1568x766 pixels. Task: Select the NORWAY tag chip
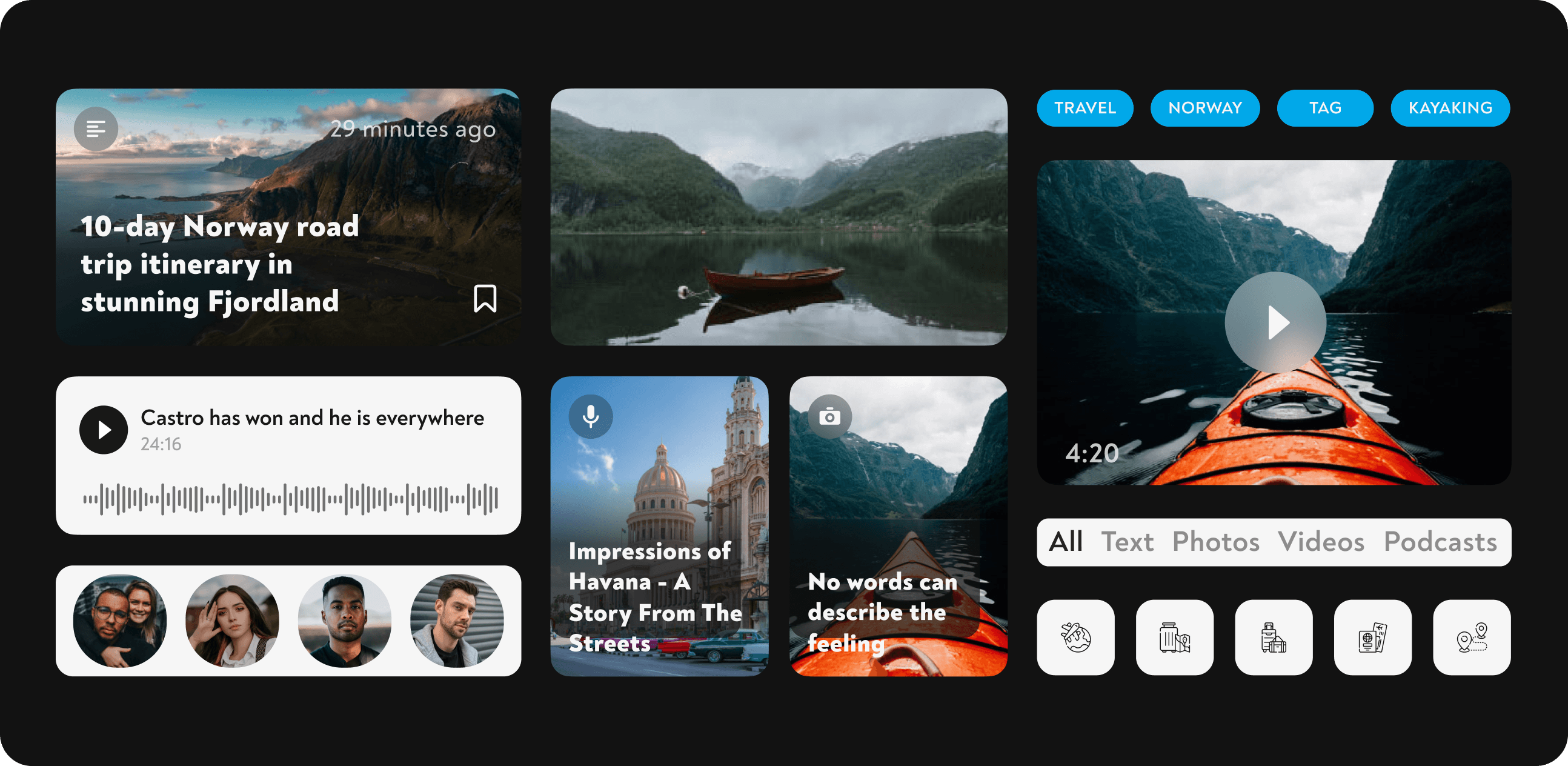pyautogui.click(x=1204, y=108)
